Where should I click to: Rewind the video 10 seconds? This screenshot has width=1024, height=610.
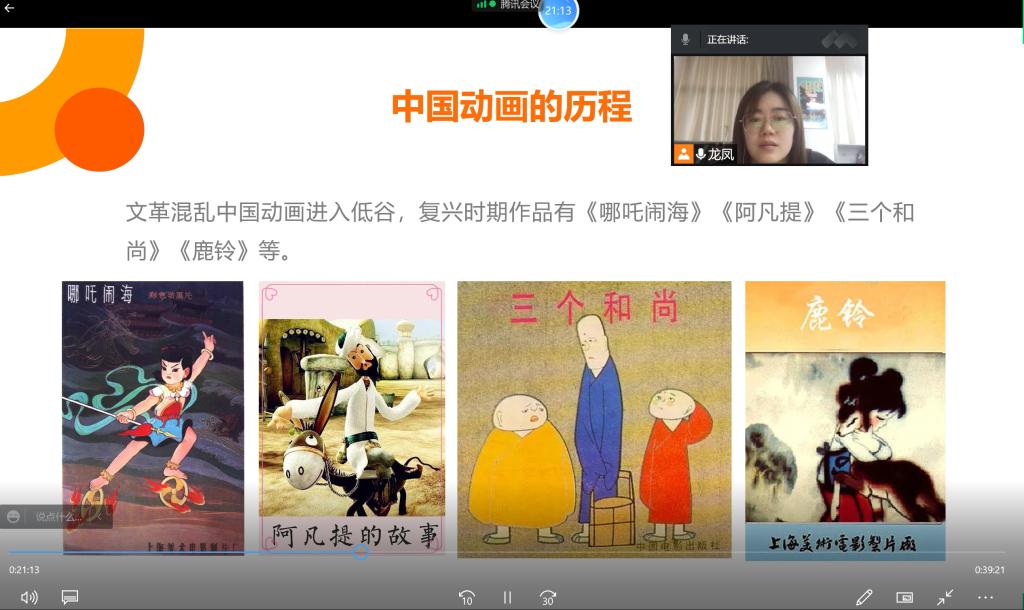[466, 597]
